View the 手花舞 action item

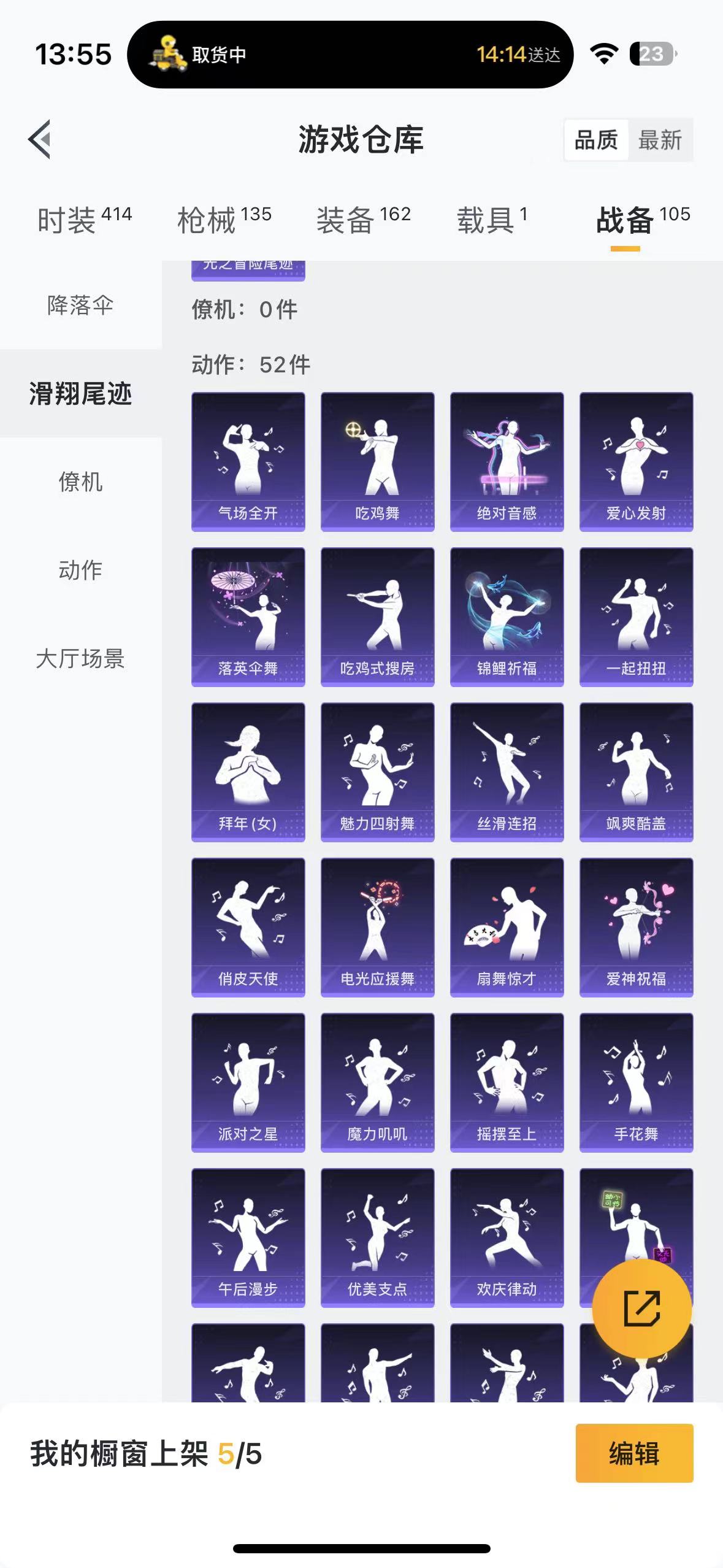click(637, 1083)
